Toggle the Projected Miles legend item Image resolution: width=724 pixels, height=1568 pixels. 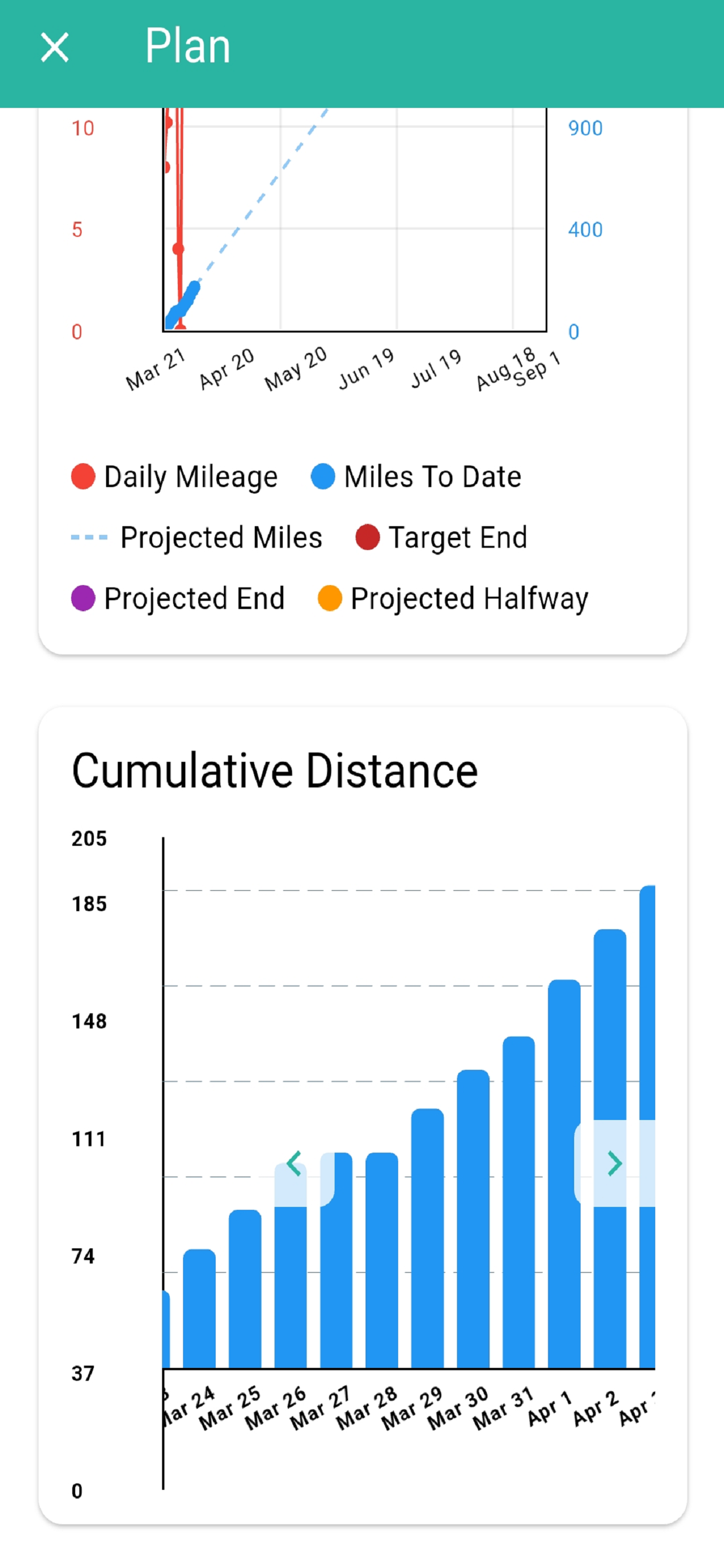(196, 537)
